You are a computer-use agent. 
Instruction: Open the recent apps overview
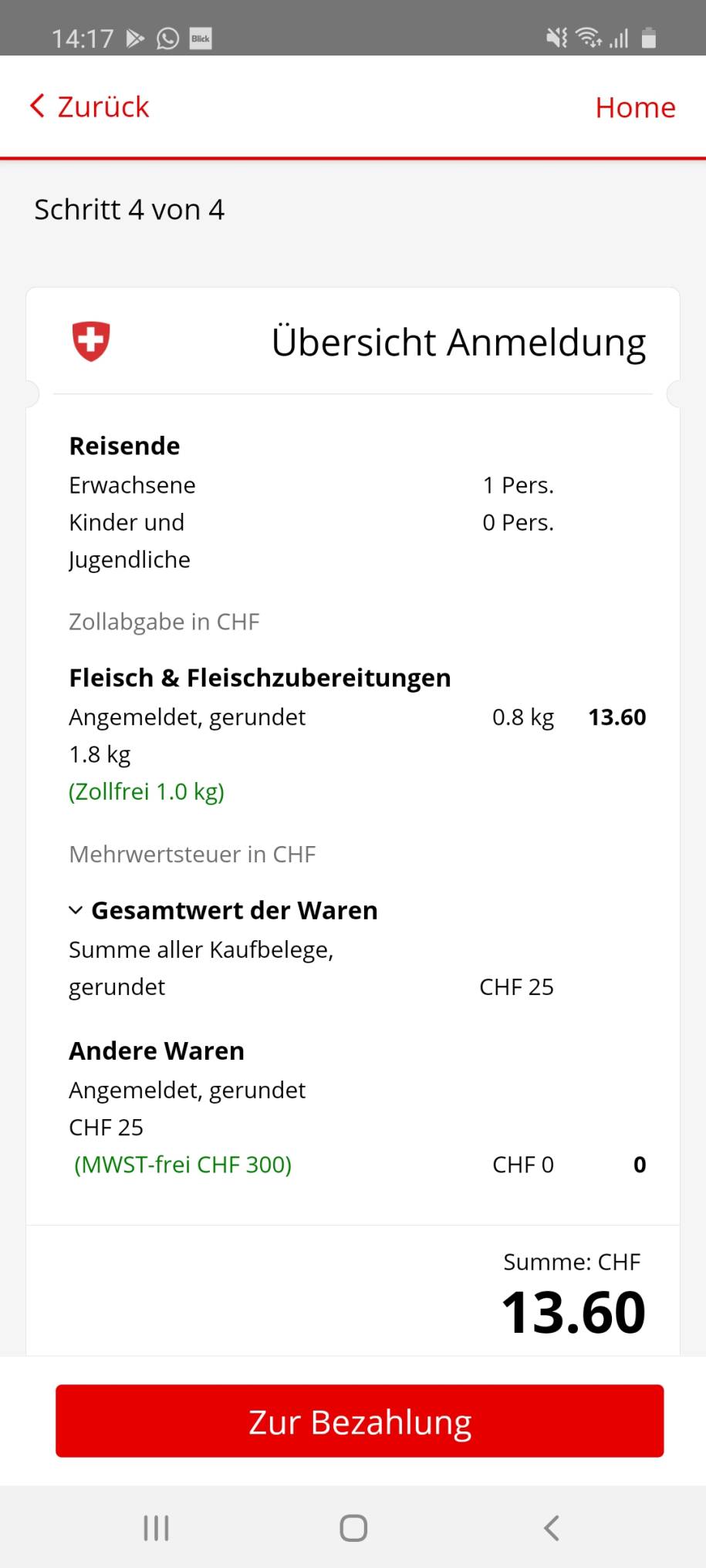click(157, 1527)
